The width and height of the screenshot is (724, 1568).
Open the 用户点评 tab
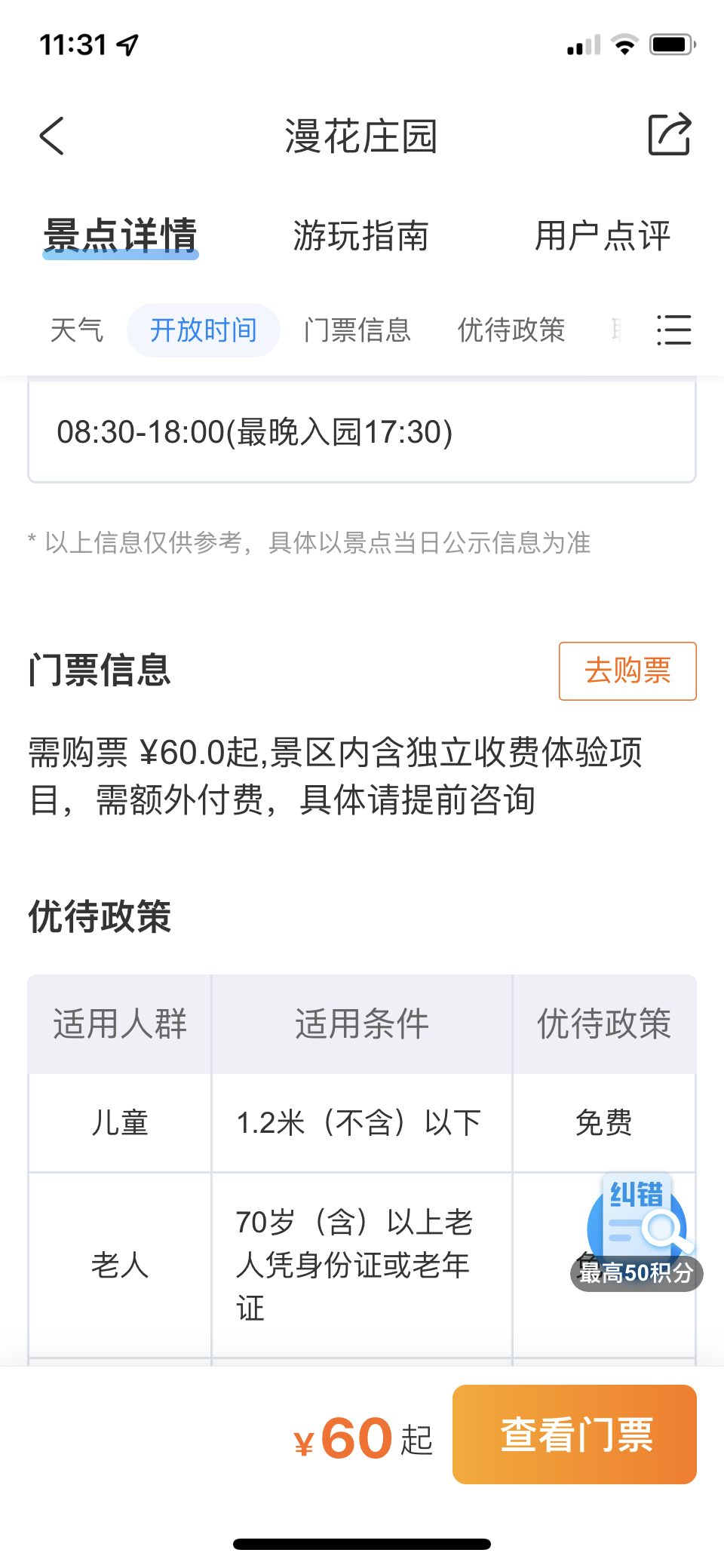(x=603, y=235)
